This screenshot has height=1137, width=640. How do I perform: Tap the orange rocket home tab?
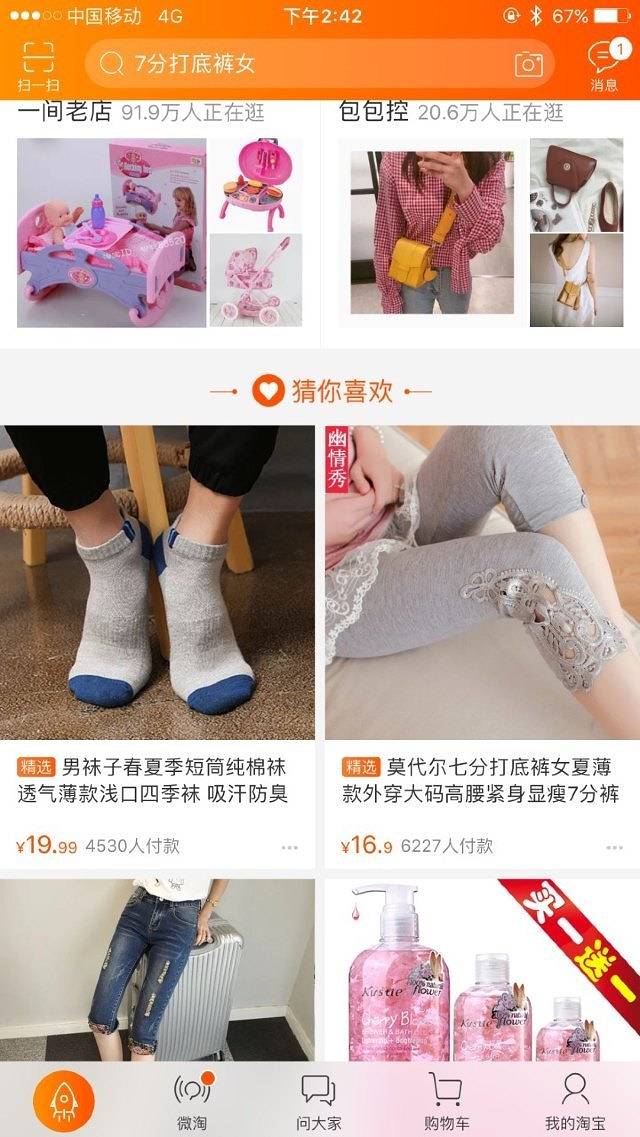pos(64,1100)
